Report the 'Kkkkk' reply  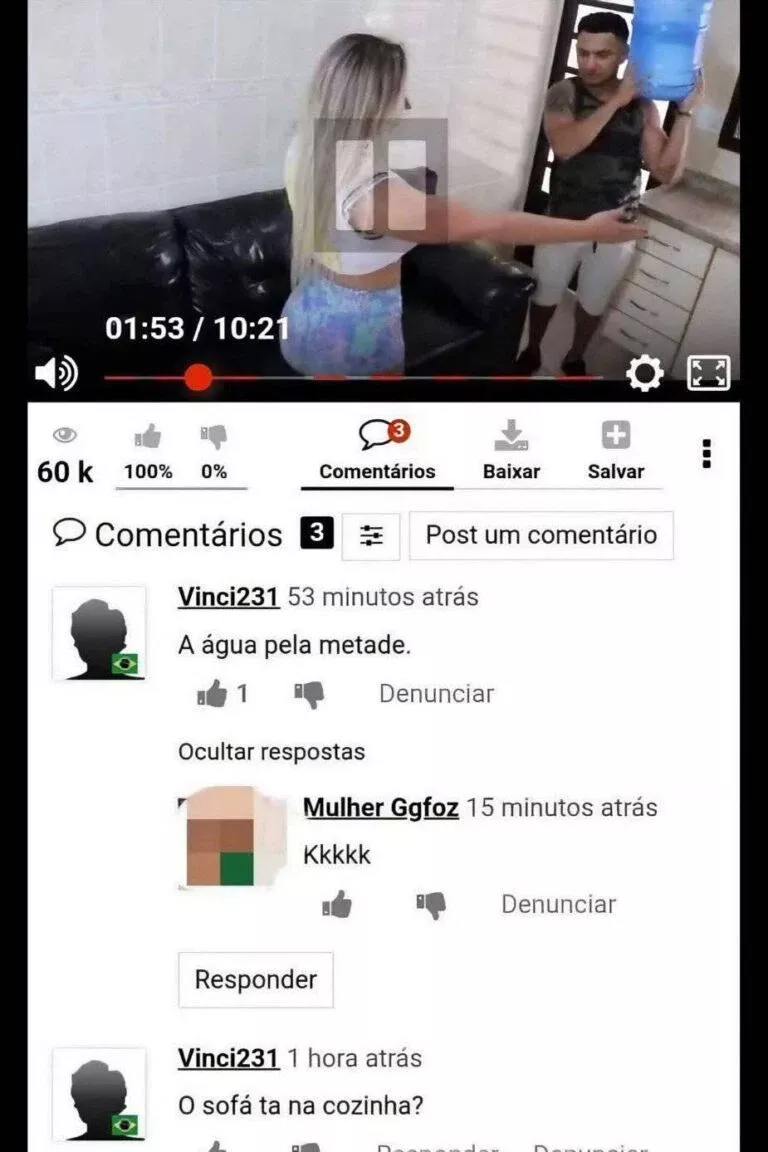(558, 904)
